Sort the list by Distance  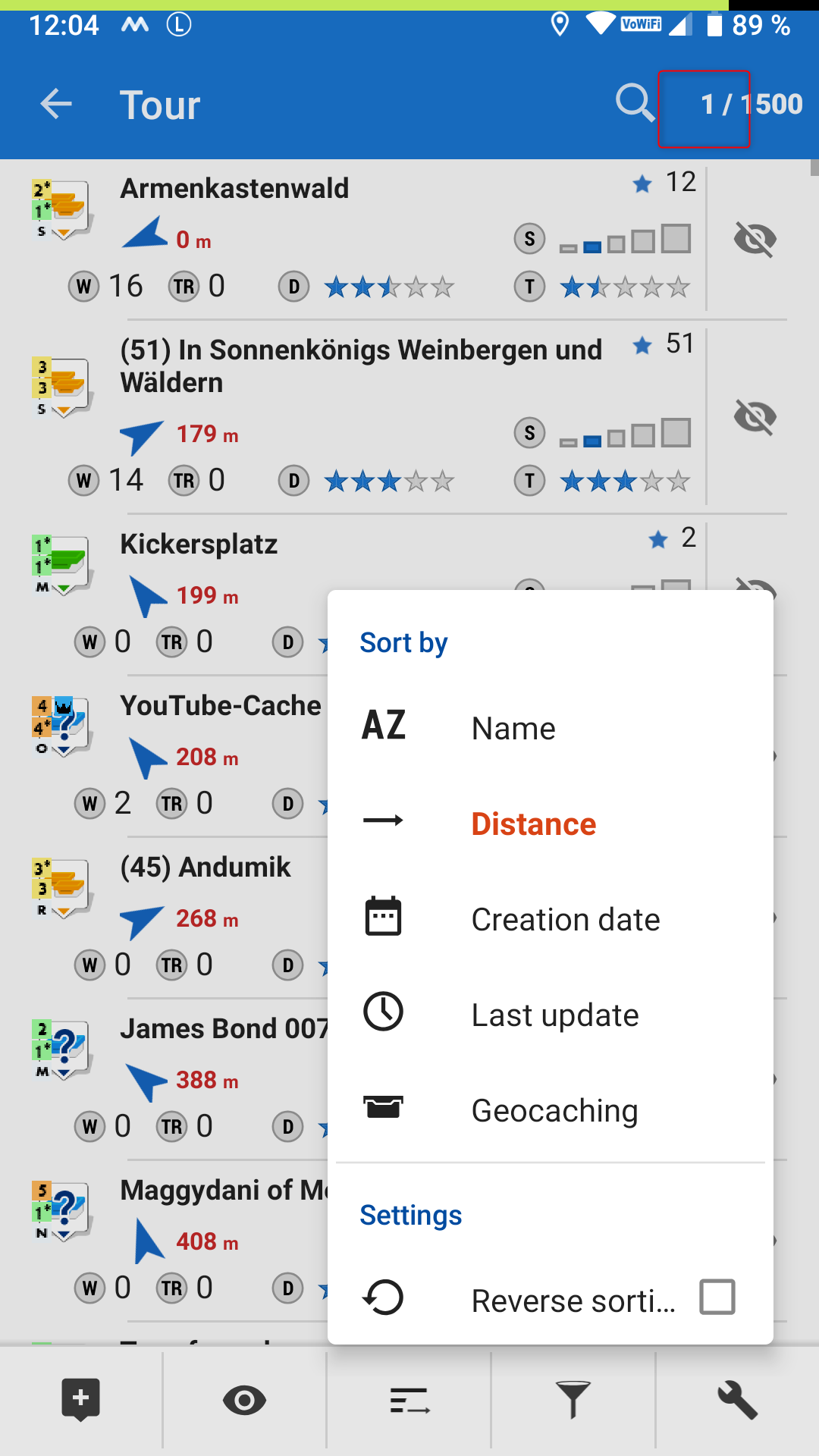coord(533,824)
